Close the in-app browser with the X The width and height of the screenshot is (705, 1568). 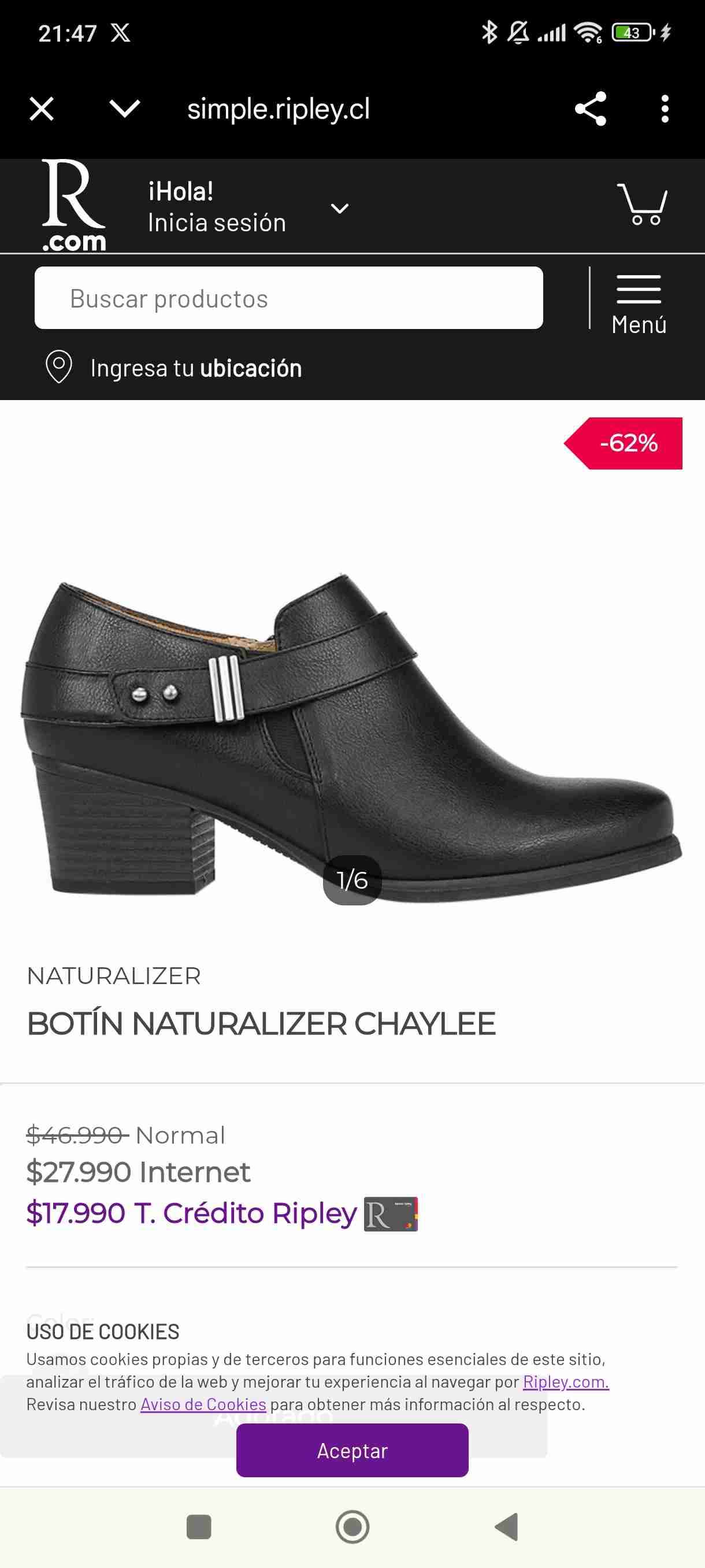(x=42, y=110)
